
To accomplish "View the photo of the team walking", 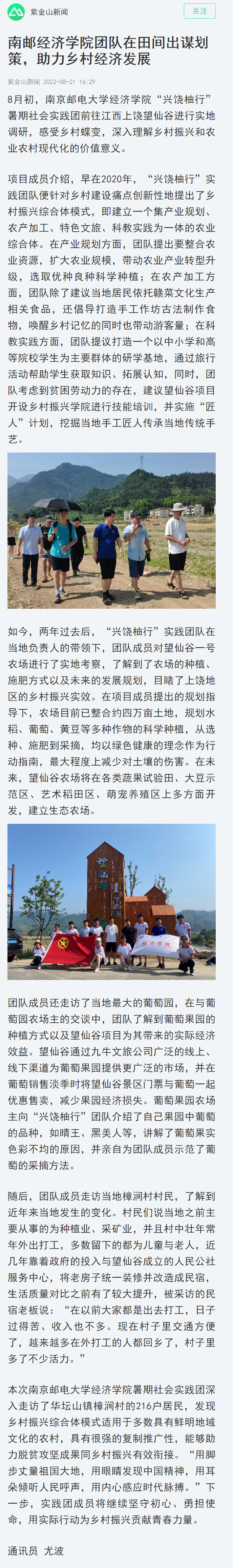I will pos(111,529).
